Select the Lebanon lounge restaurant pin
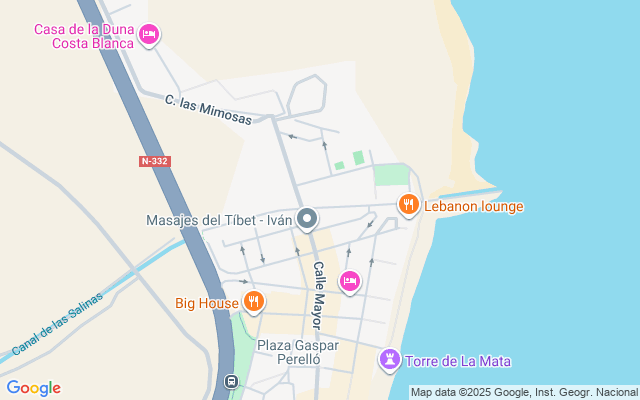The height and width of the screenshot is (400, 640). tap(408, 206)
